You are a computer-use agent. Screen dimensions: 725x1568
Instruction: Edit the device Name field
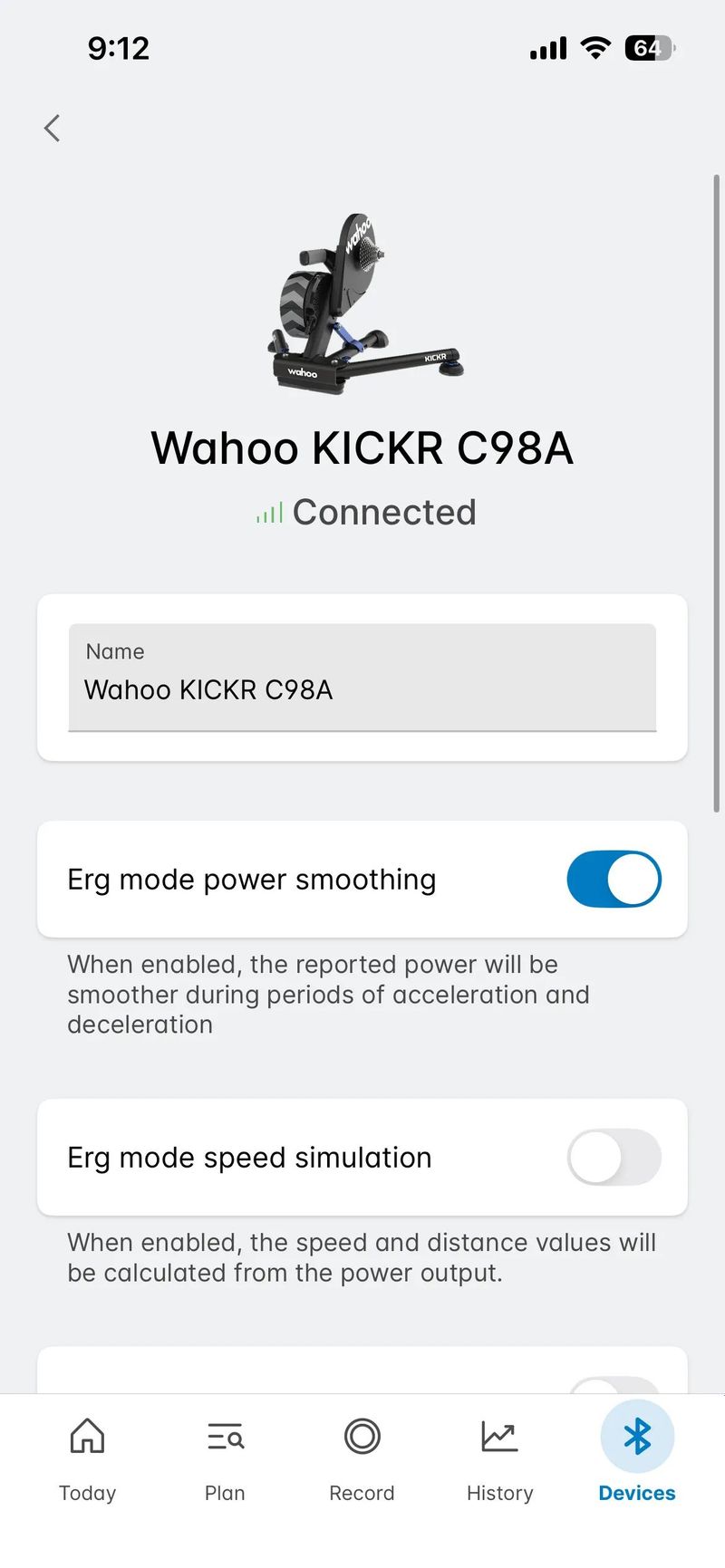362,689
